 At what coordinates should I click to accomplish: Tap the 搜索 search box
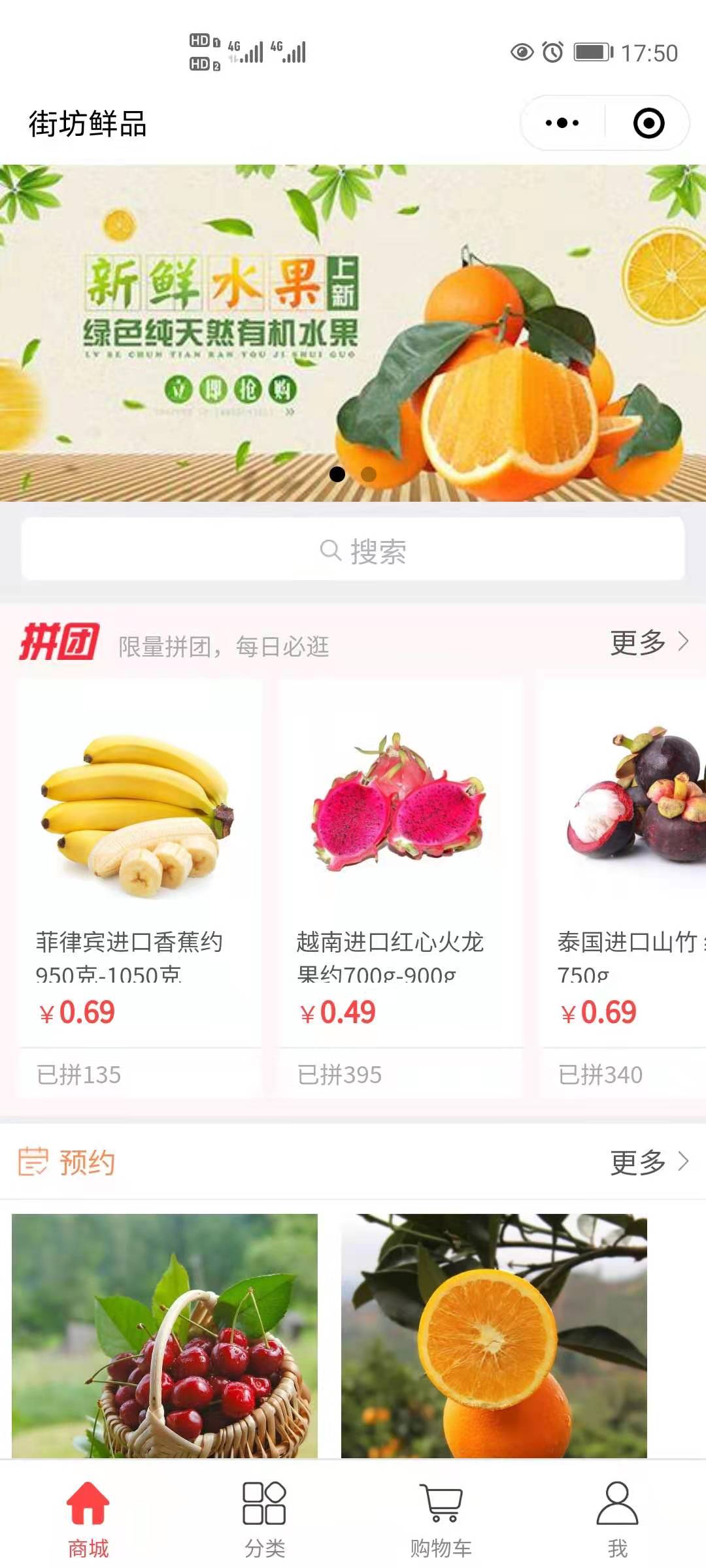(x=353, y=549)
